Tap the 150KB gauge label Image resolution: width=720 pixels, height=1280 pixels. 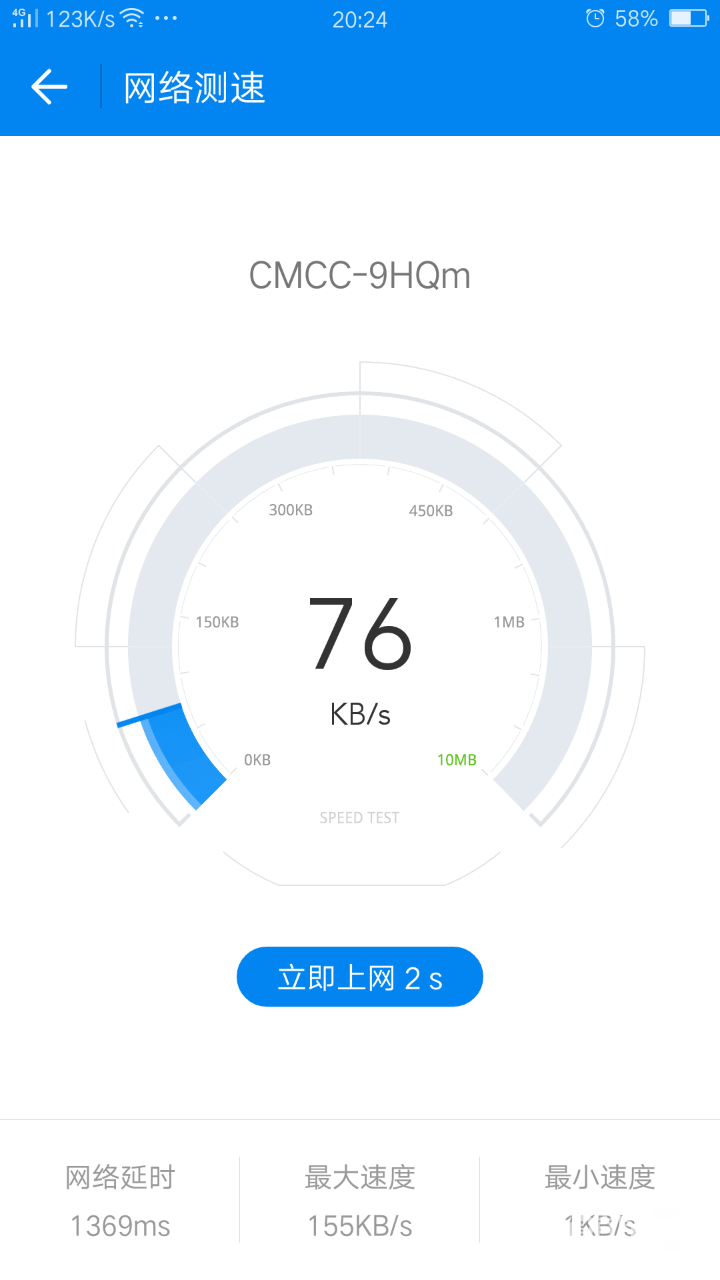coord(218,621)
